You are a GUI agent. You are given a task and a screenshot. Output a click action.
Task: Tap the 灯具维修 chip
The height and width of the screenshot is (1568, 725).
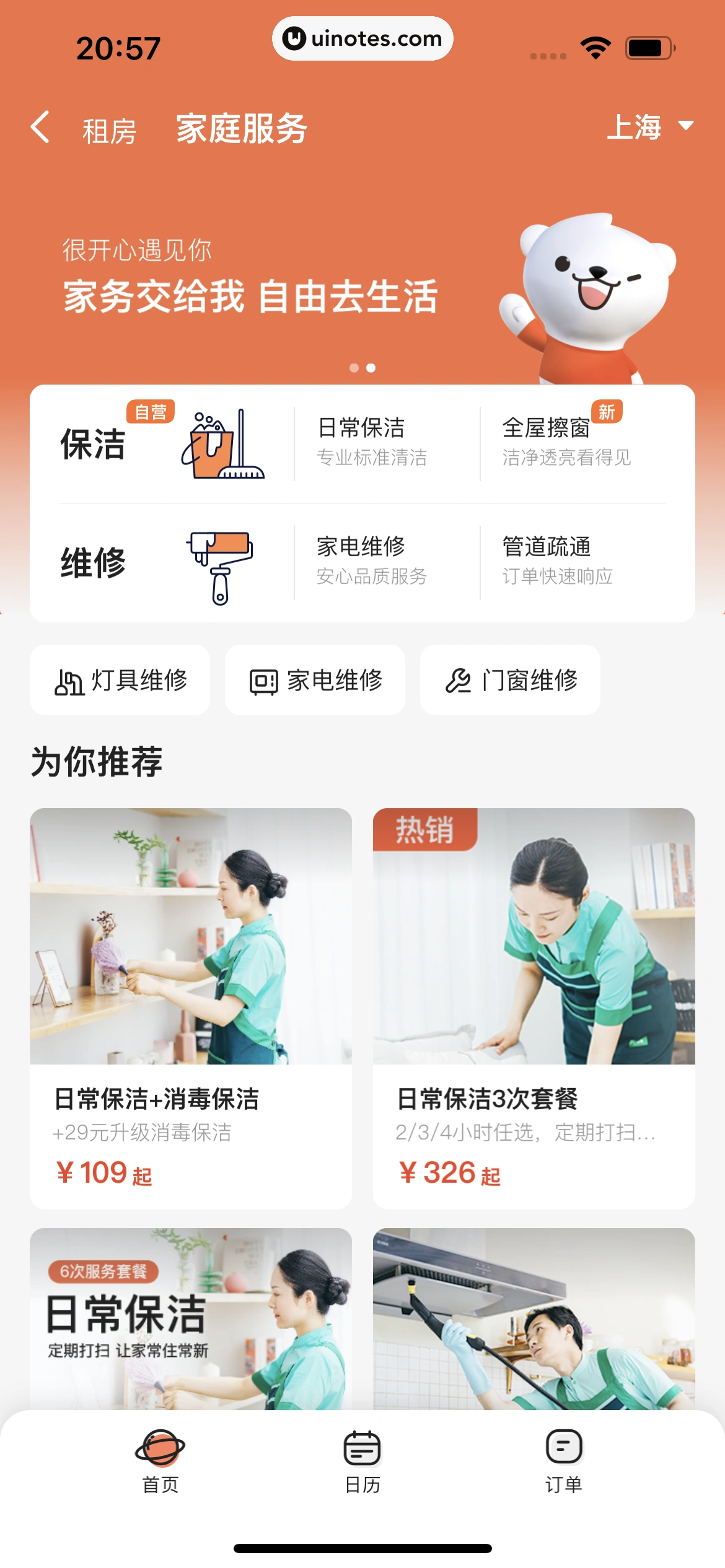coord(120,680)
